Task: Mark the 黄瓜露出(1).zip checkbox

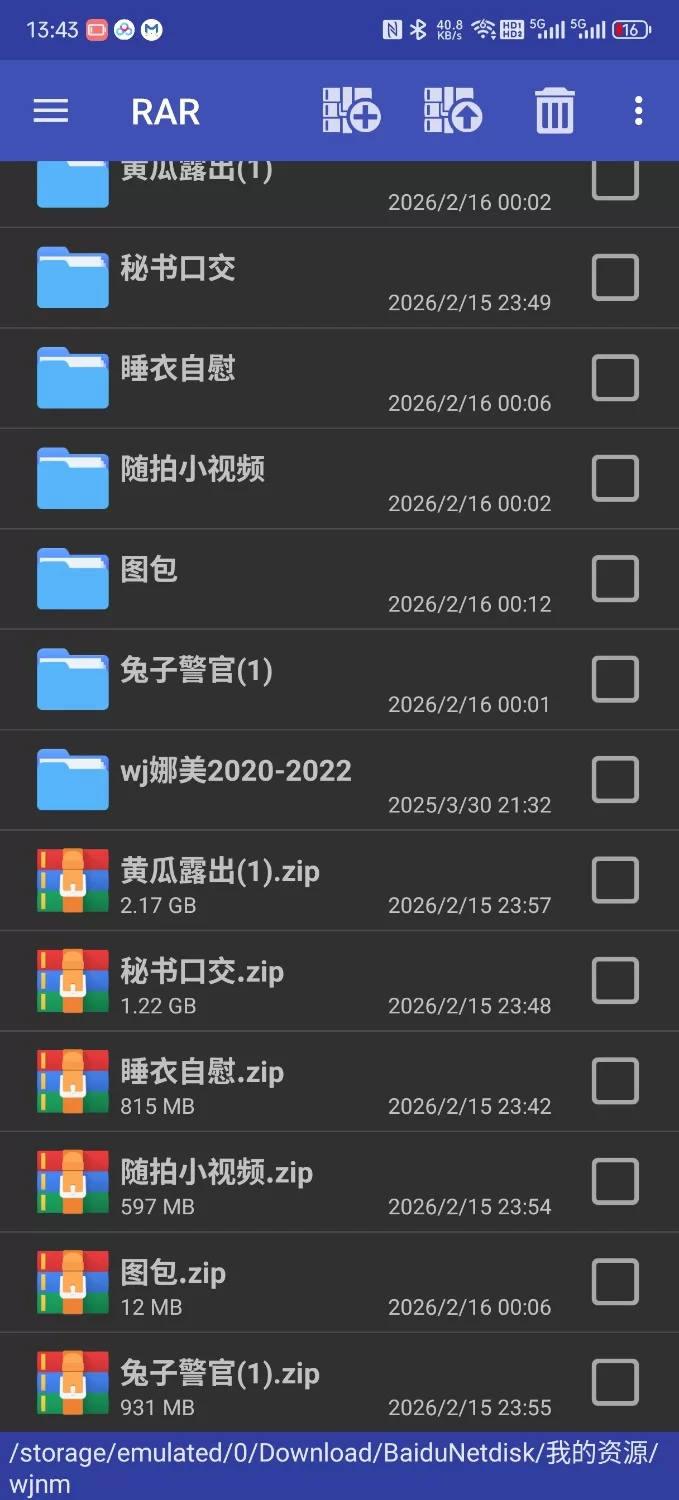Action: click(615, 880)
